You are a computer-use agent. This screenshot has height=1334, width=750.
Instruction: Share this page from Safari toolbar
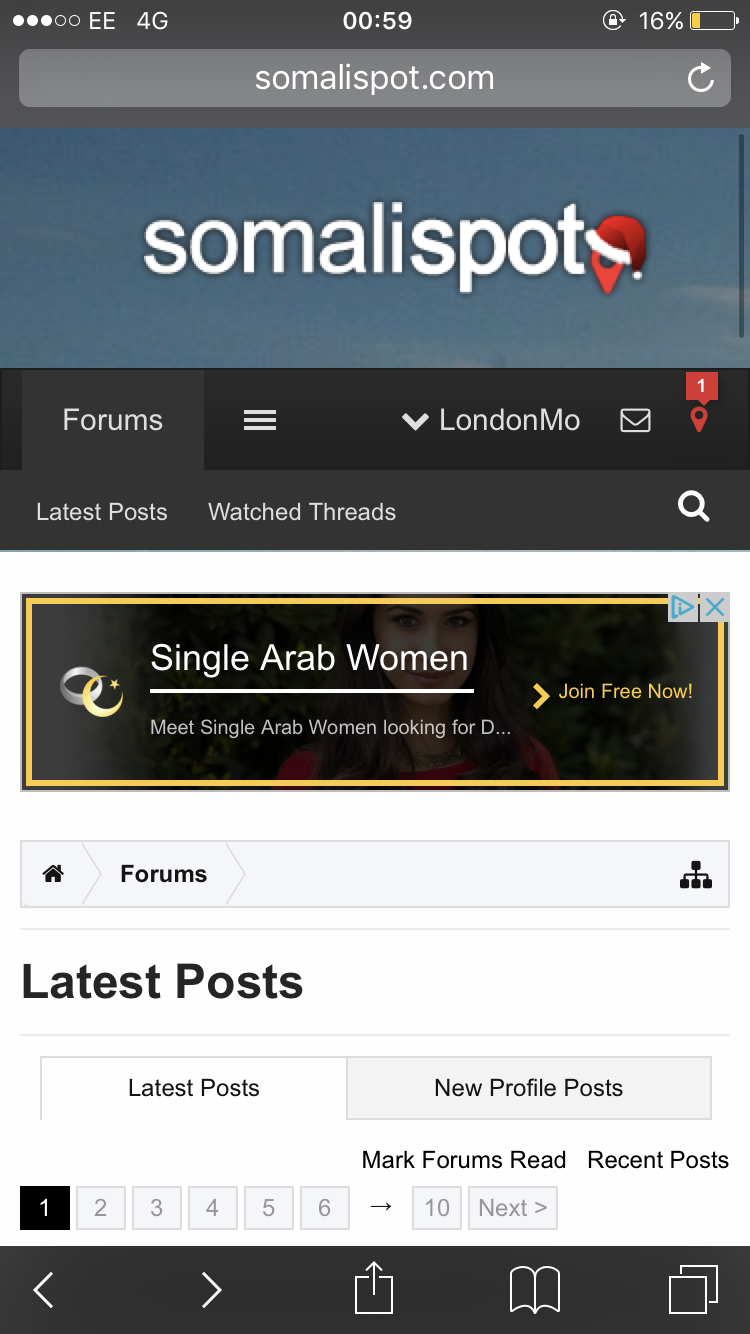(375, 1288)
